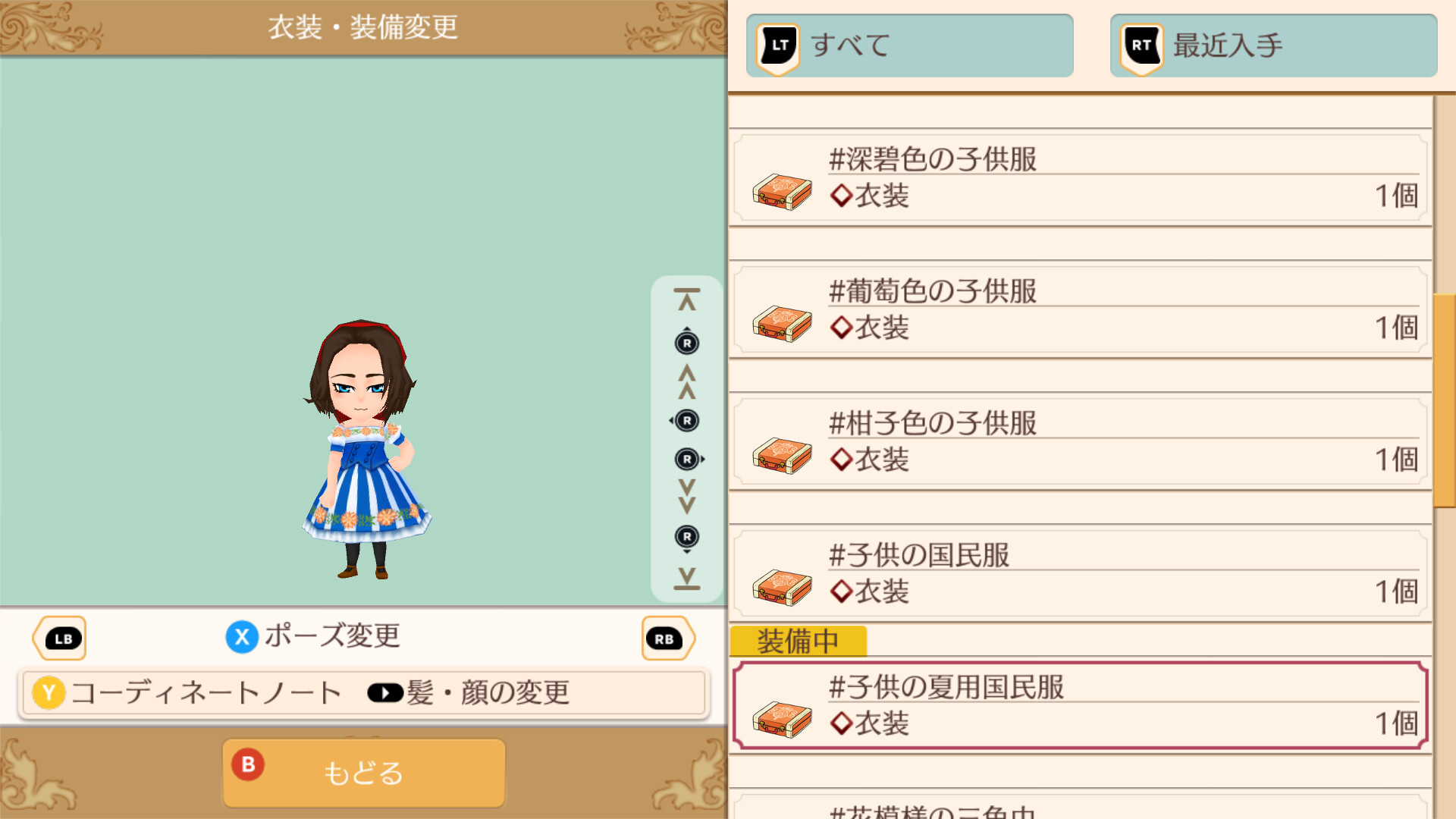Select #子供の国民服 outfit

[1080, 575]
